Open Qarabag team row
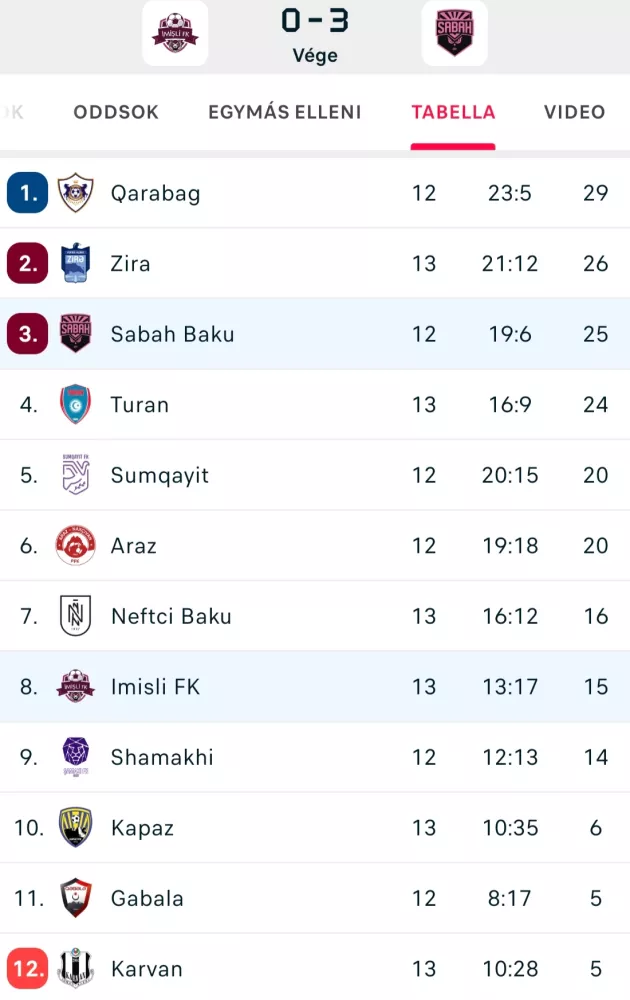Screen dimensions: 630x1000 [x=156, y=193]
